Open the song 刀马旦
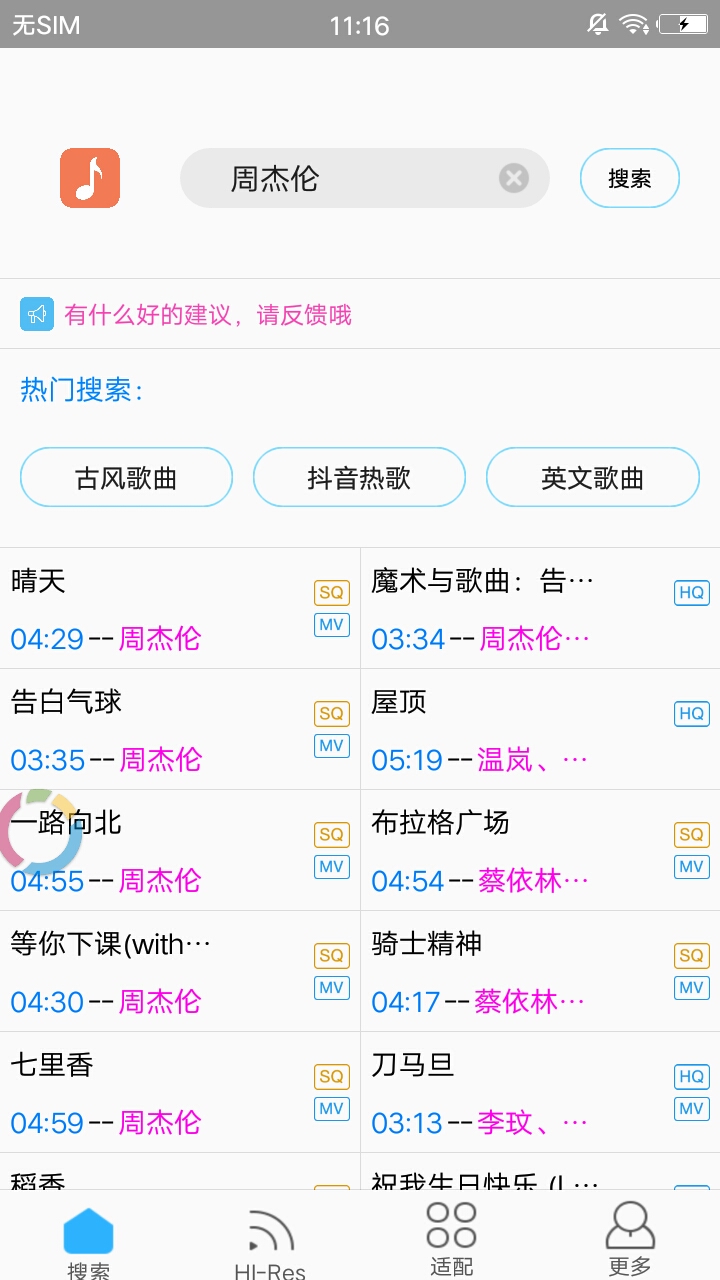The height and width of the screenshot is (1280, 720). [510, 1092]
